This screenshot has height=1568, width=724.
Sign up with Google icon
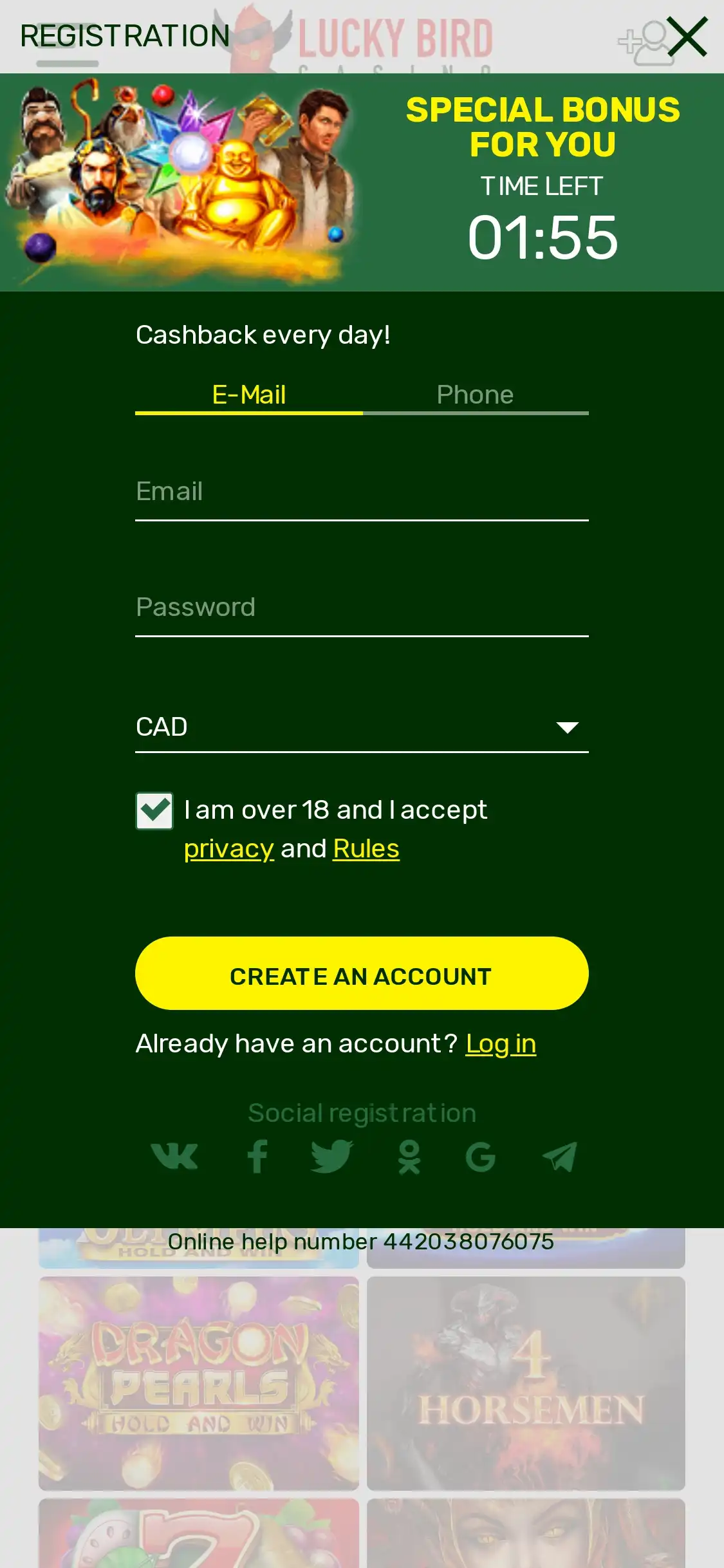[481, 1157]
